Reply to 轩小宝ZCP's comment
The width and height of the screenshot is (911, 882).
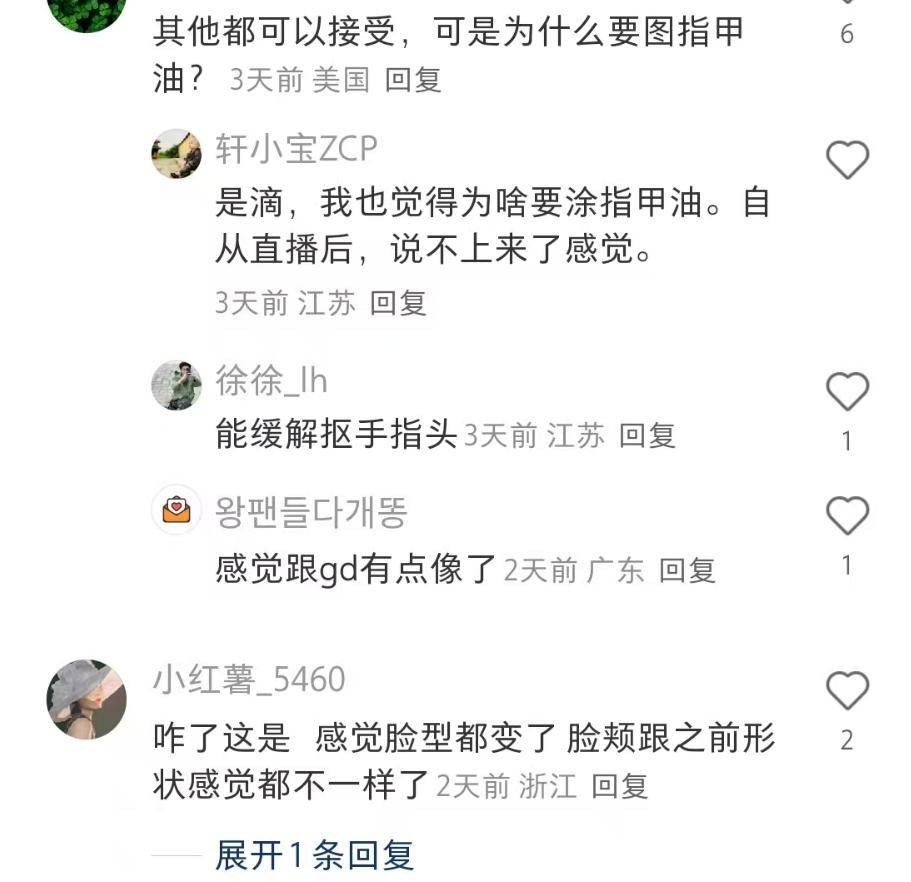(x=398, y=303)
